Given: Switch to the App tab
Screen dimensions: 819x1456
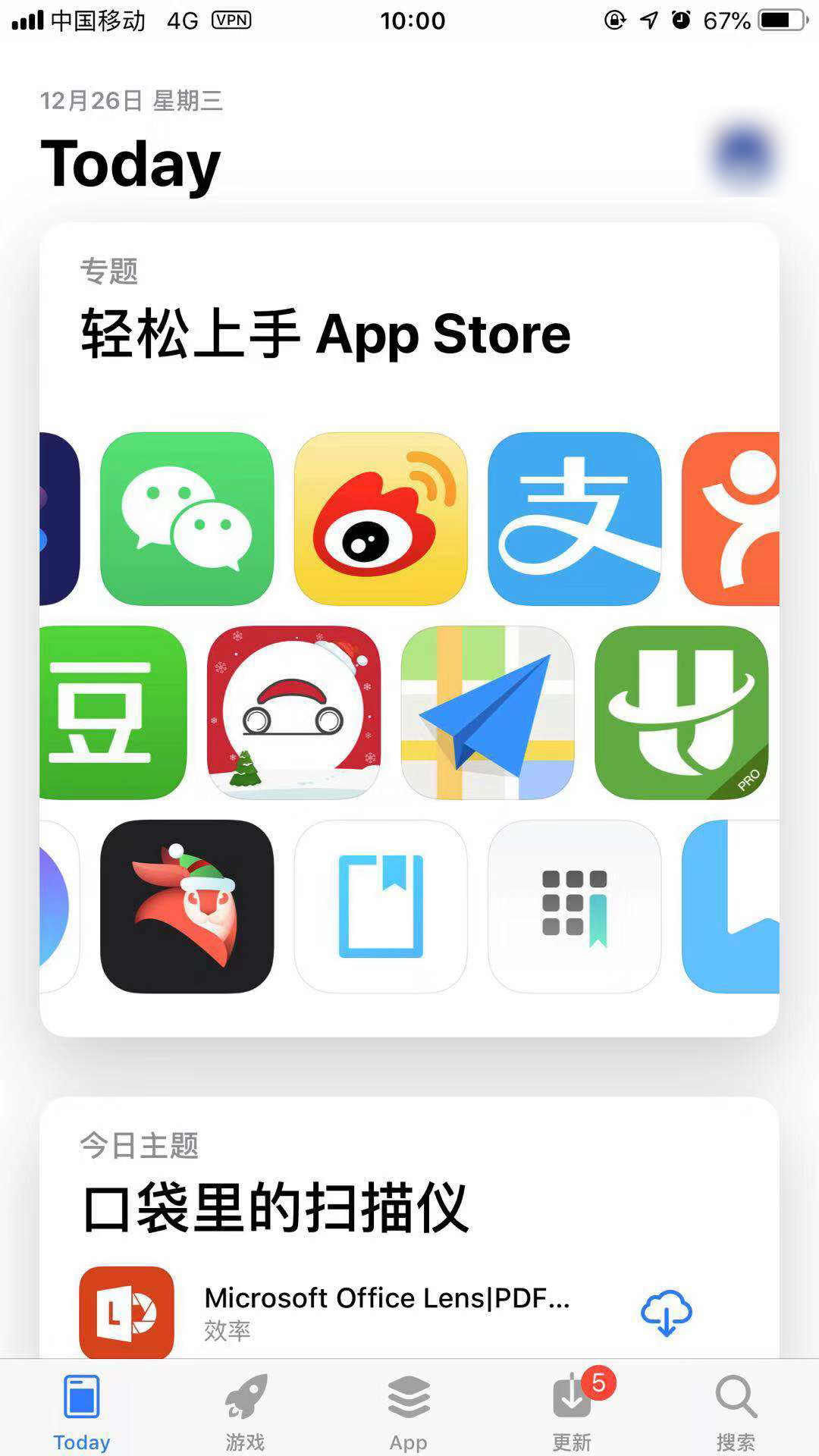Looking at the screenshot, I should (x=409, y=1410).
